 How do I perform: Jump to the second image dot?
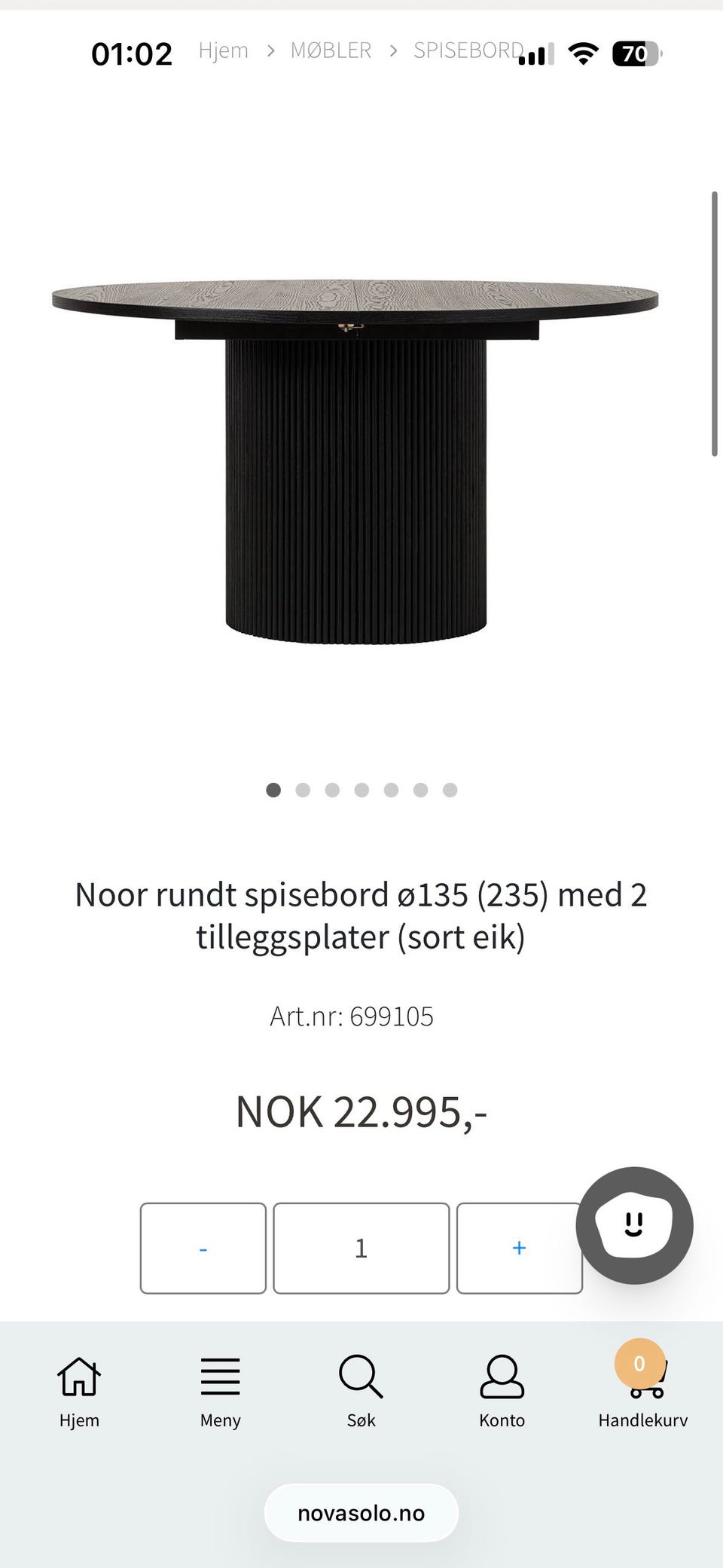click(303, 790)
